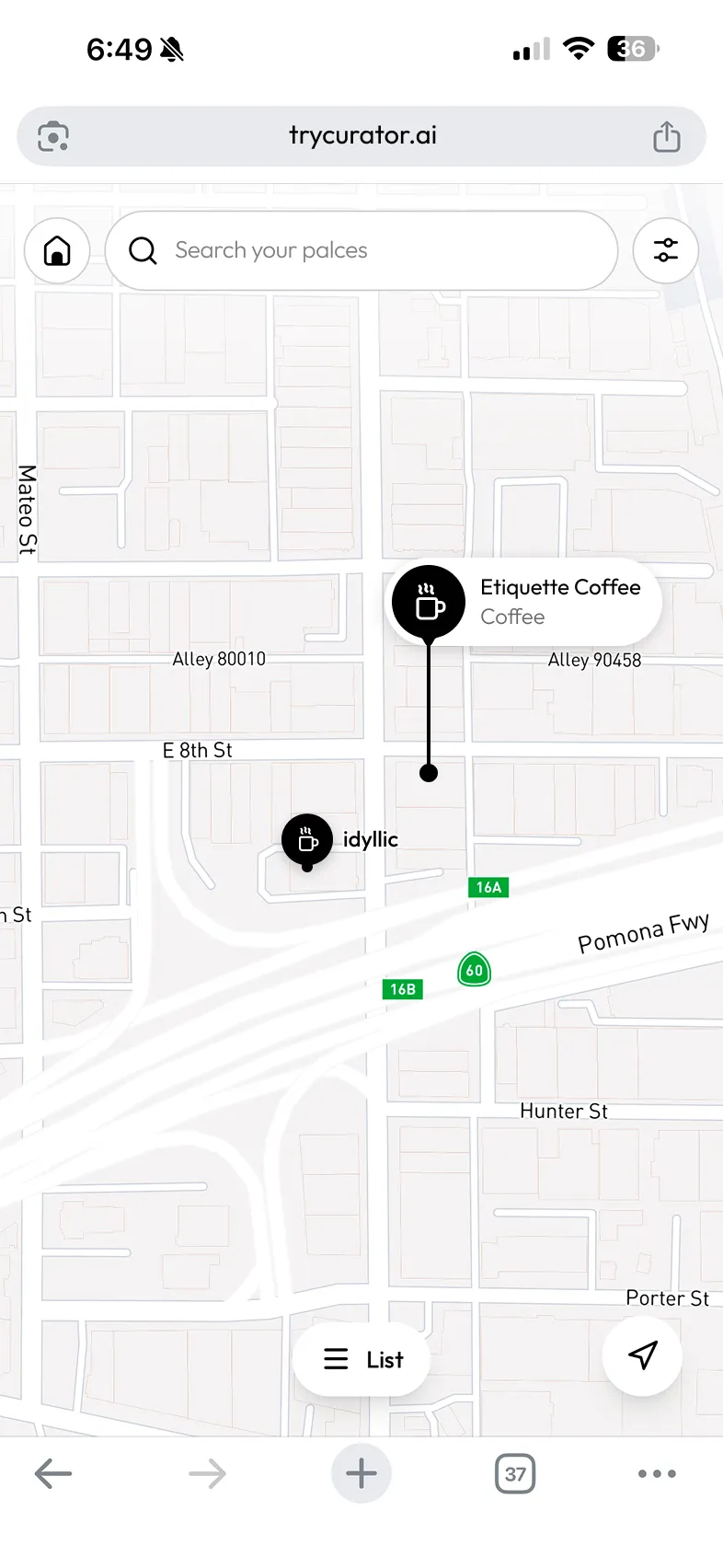723x1568 pixels.
Task: Open the trycurator.ai address bar
Action: click(x=362, y=136)
